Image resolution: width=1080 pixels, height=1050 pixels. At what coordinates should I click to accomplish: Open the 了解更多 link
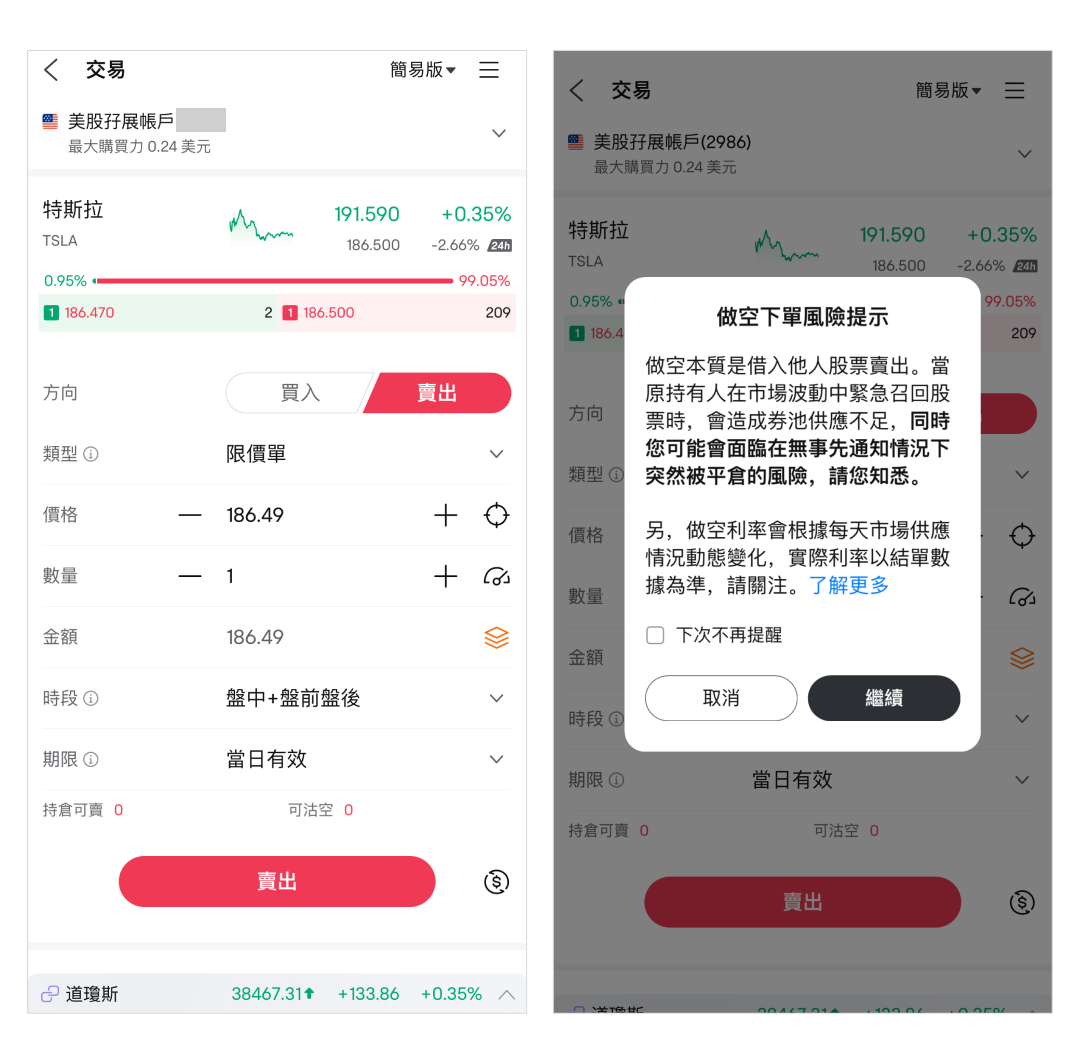tap(849, 586)
